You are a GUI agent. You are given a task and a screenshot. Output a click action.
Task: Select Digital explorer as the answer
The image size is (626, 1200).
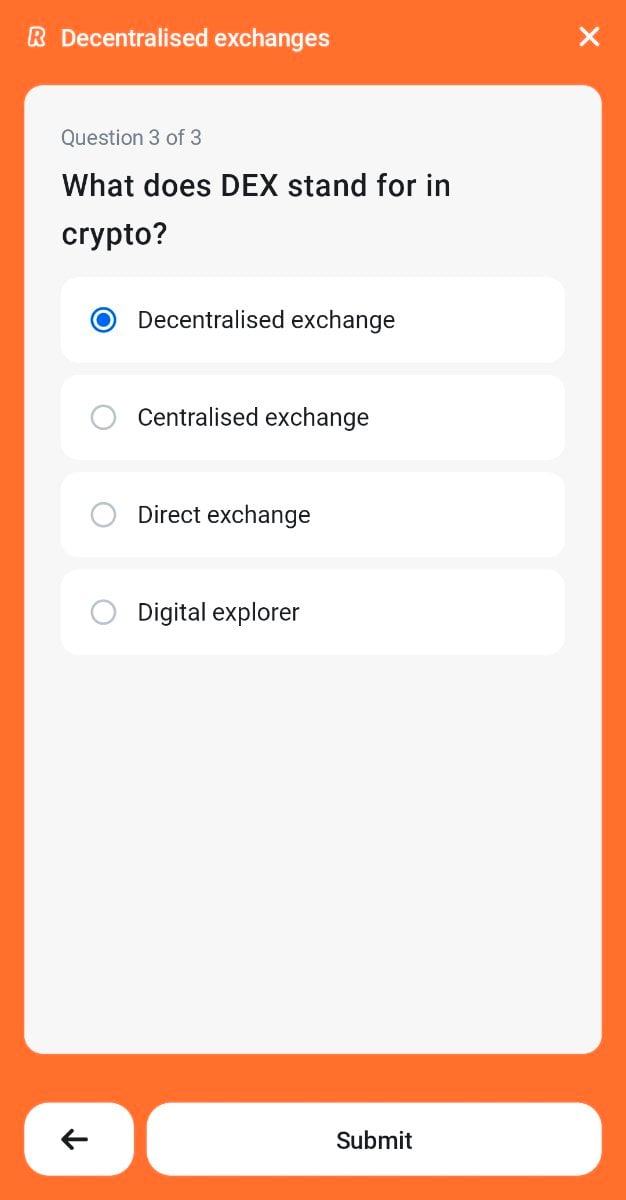coord(313,612)
